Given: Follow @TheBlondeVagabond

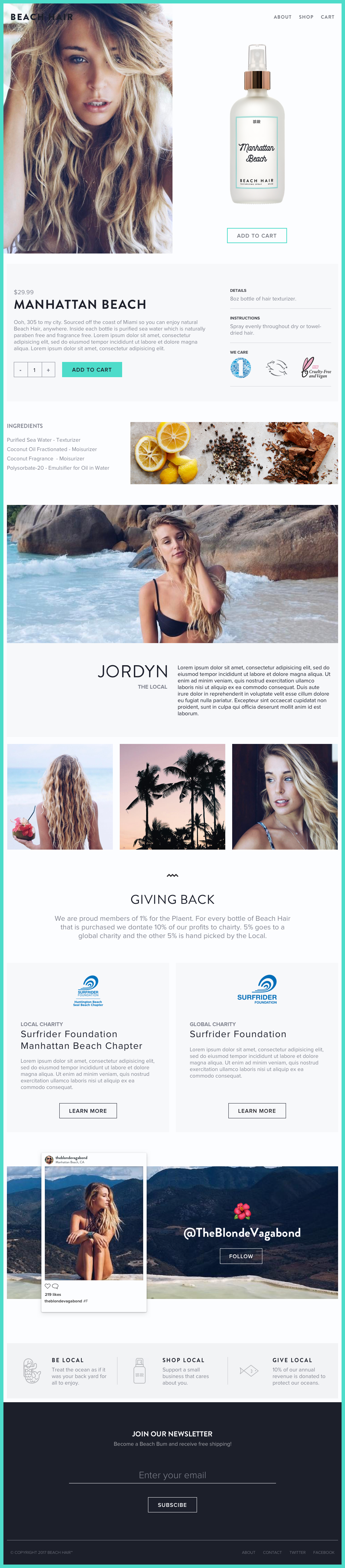Looking at the screenshot, I should (x=241, y=1256).
